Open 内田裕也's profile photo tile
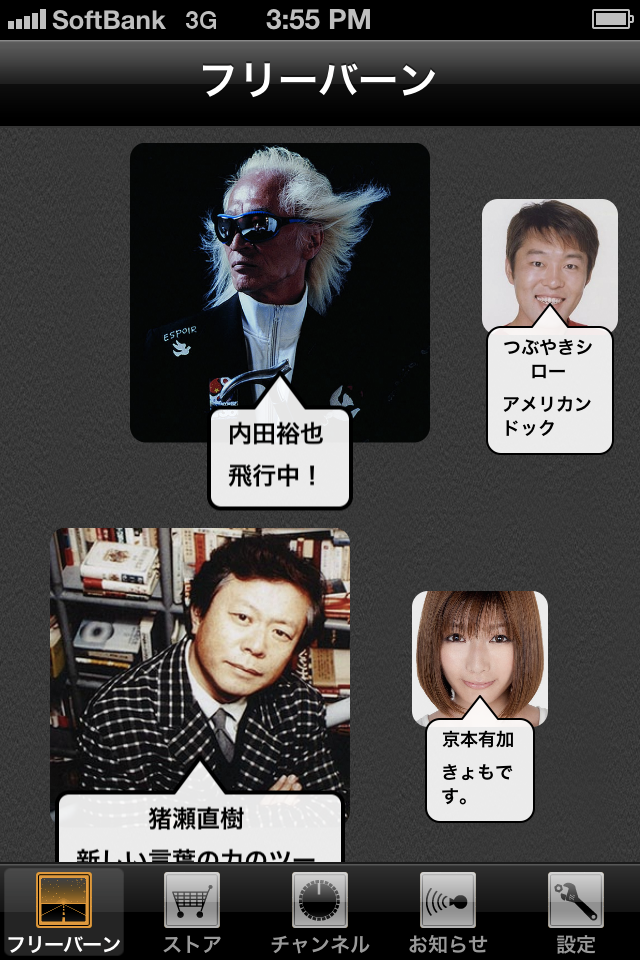 click(x=280, y=270)
